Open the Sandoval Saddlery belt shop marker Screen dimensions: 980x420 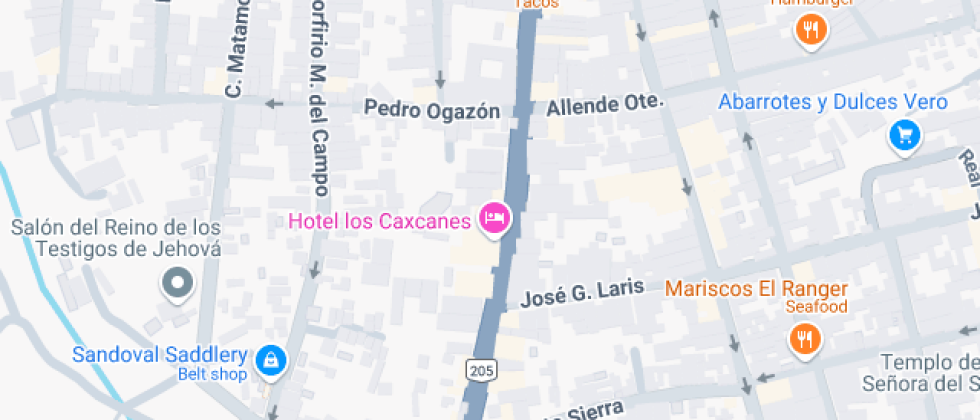point(271,360)
